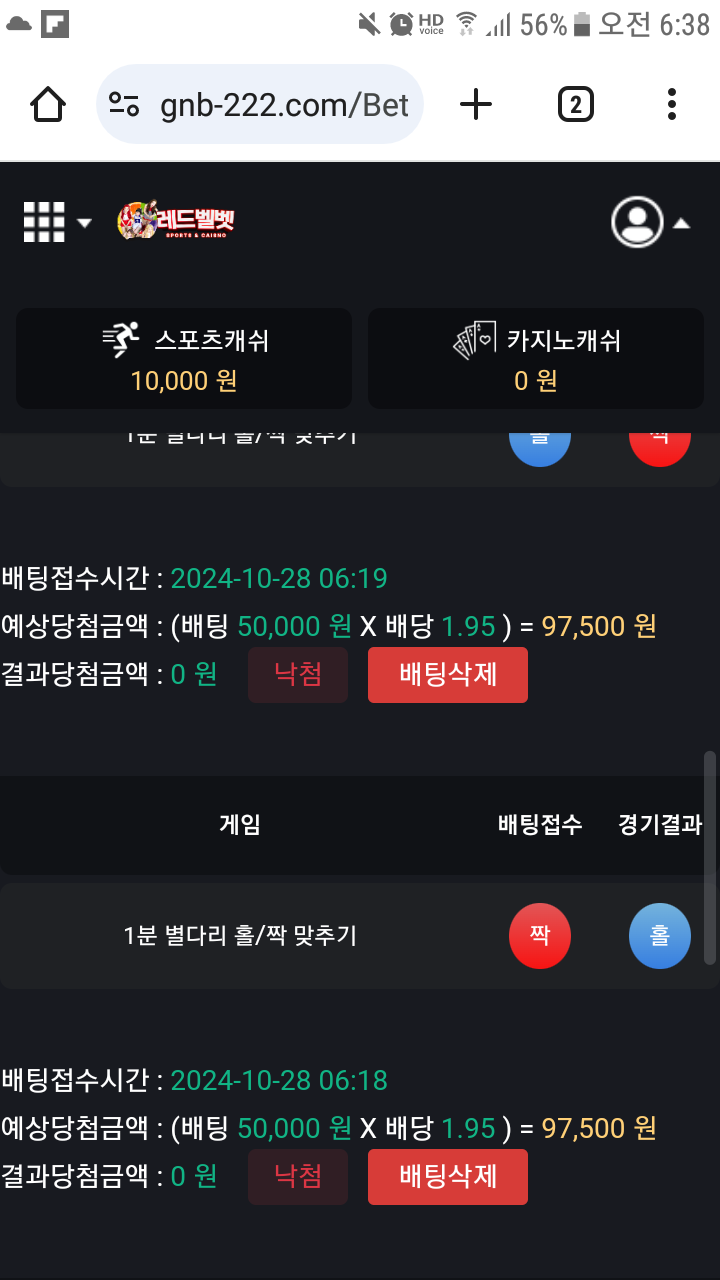Open the site grid menu dropdown
Screen dimensions: 720x1280
[56, 222]
